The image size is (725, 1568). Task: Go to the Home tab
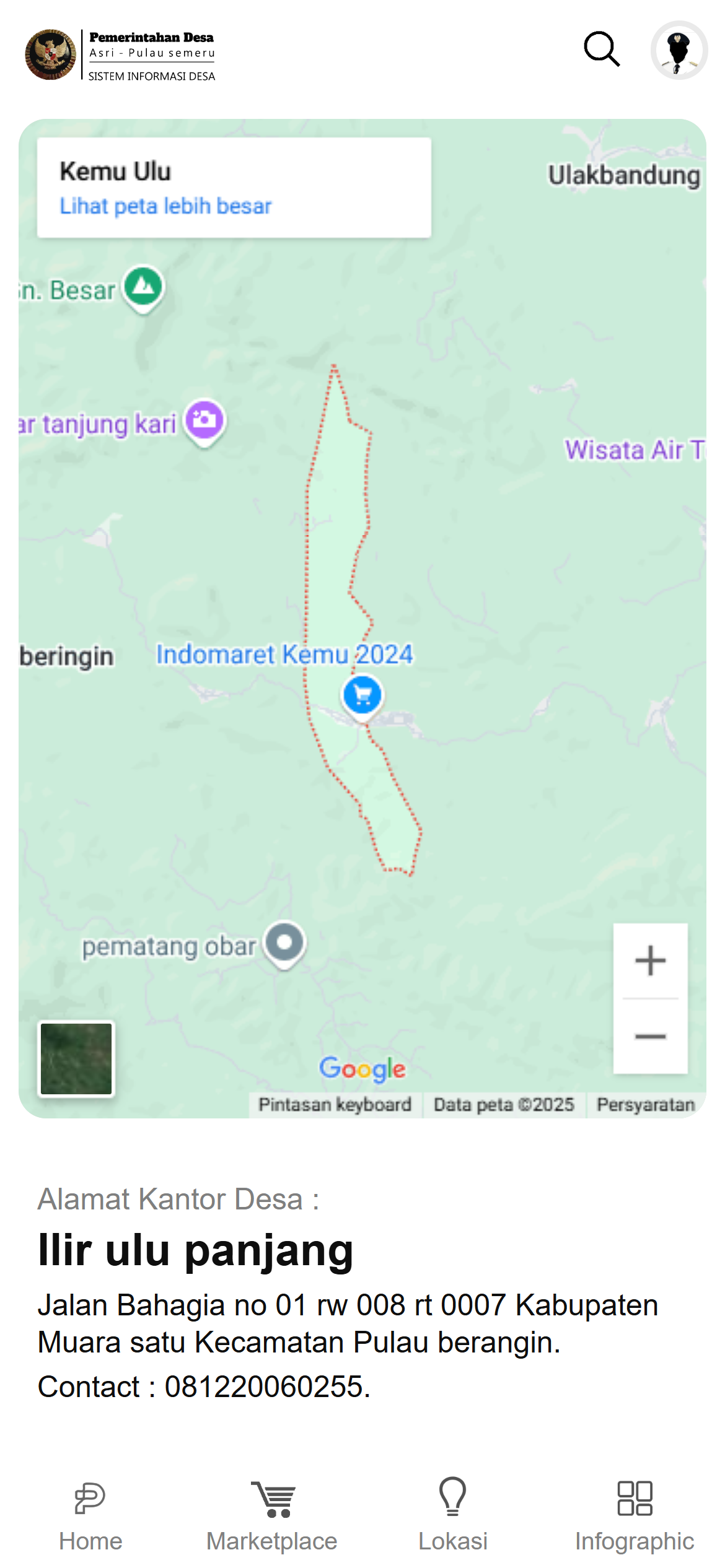tap(90, 1515)
